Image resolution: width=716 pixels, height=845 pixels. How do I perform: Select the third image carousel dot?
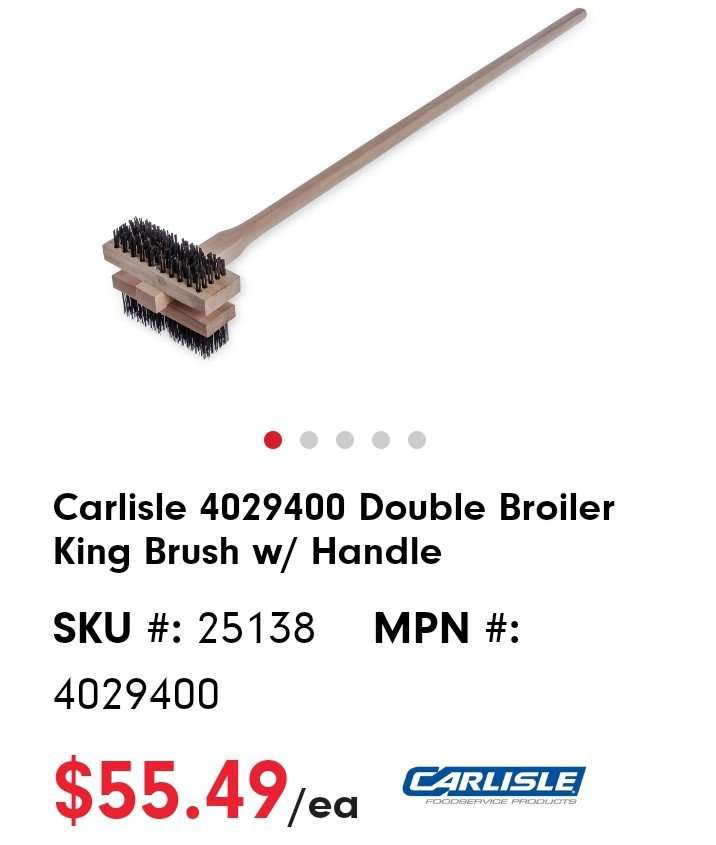click(x=345, y=440)
